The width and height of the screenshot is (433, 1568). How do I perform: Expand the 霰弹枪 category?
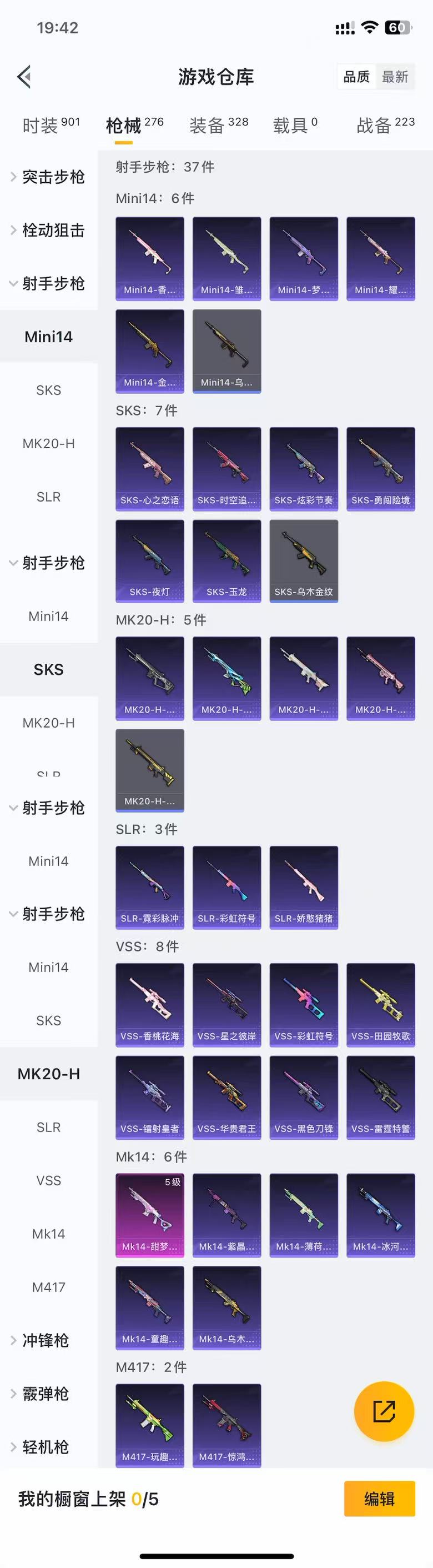[x=44, y=1393]
